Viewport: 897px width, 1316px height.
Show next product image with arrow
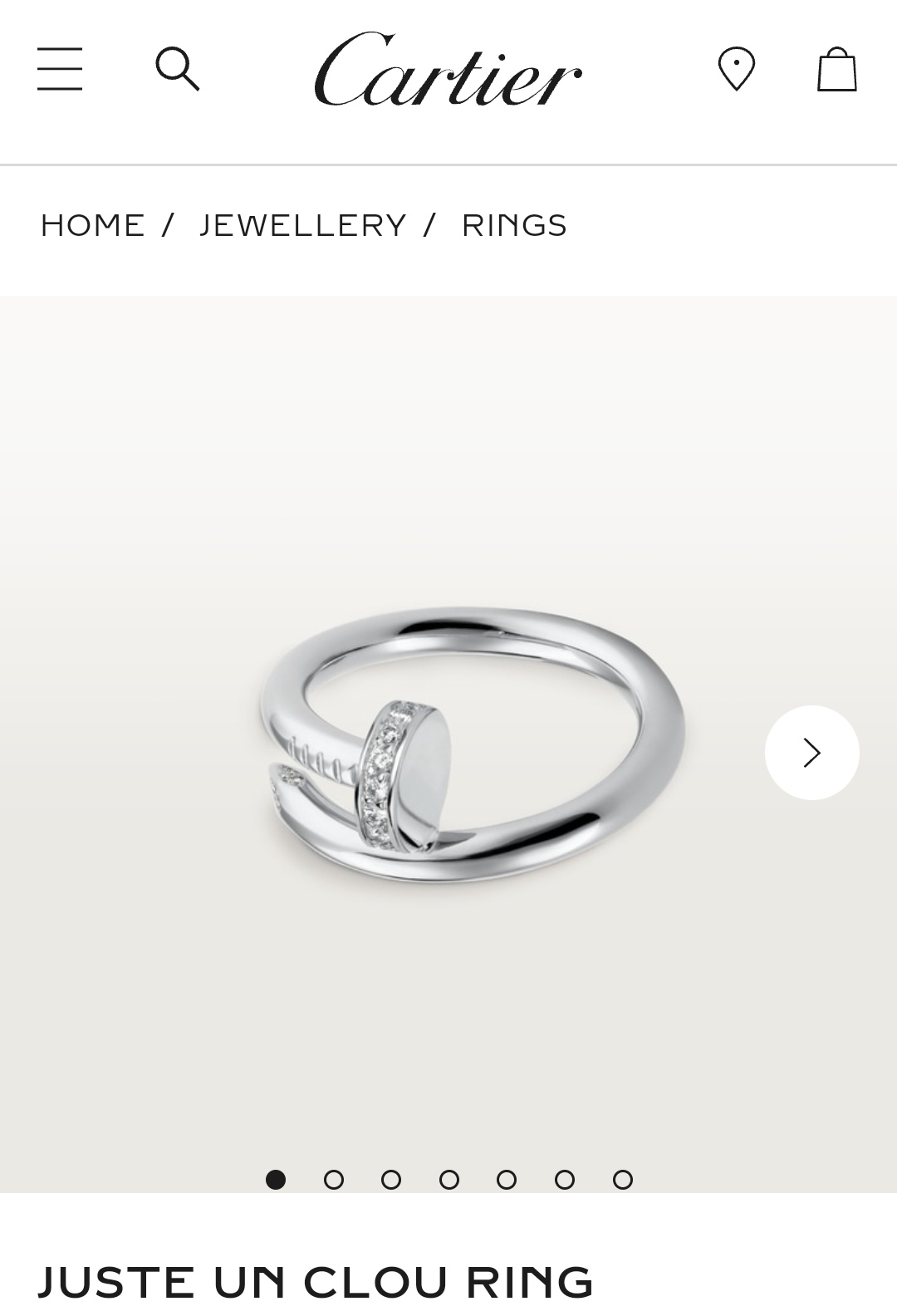[x=811, y=753]
